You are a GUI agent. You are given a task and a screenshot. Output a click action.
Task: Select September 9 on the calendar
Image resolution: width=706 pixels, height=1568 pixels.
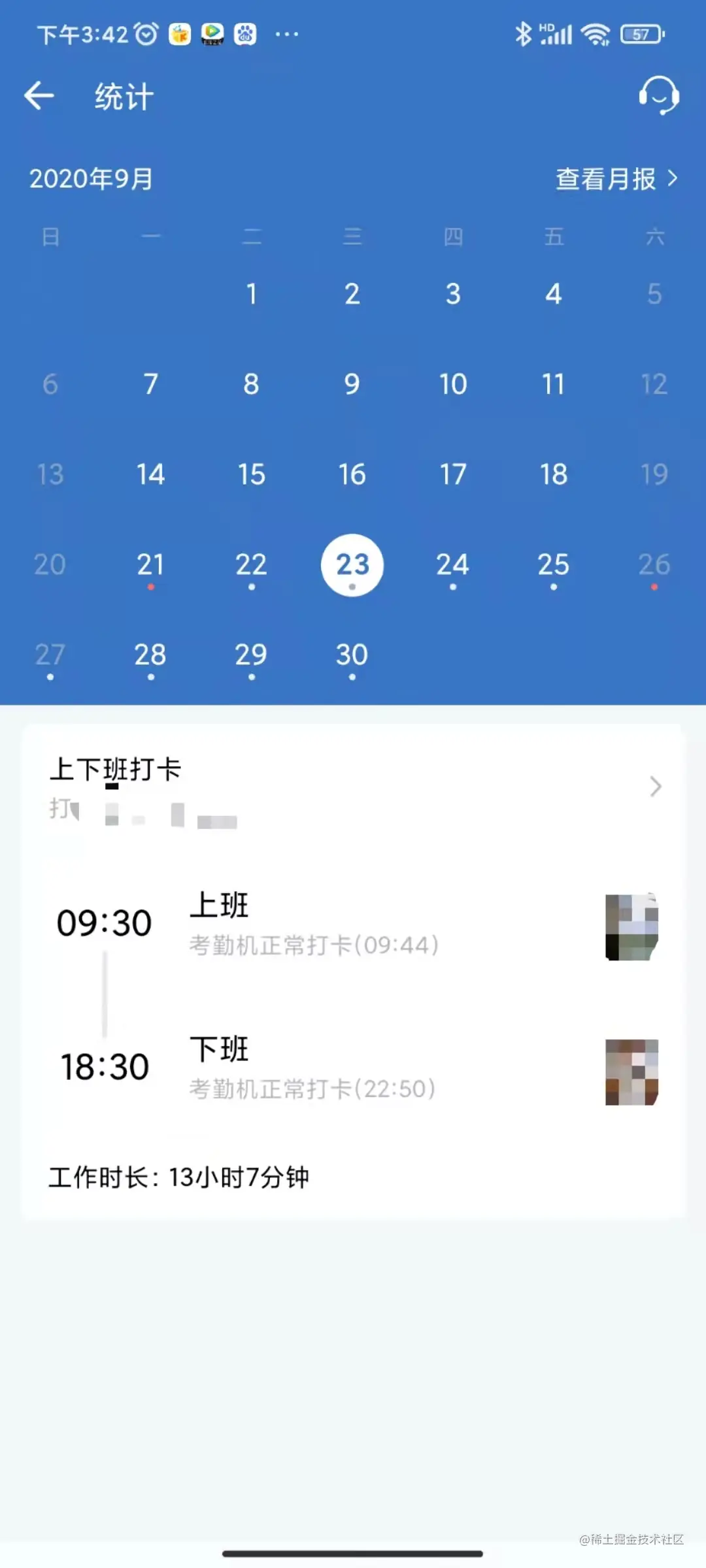[352, 385]
